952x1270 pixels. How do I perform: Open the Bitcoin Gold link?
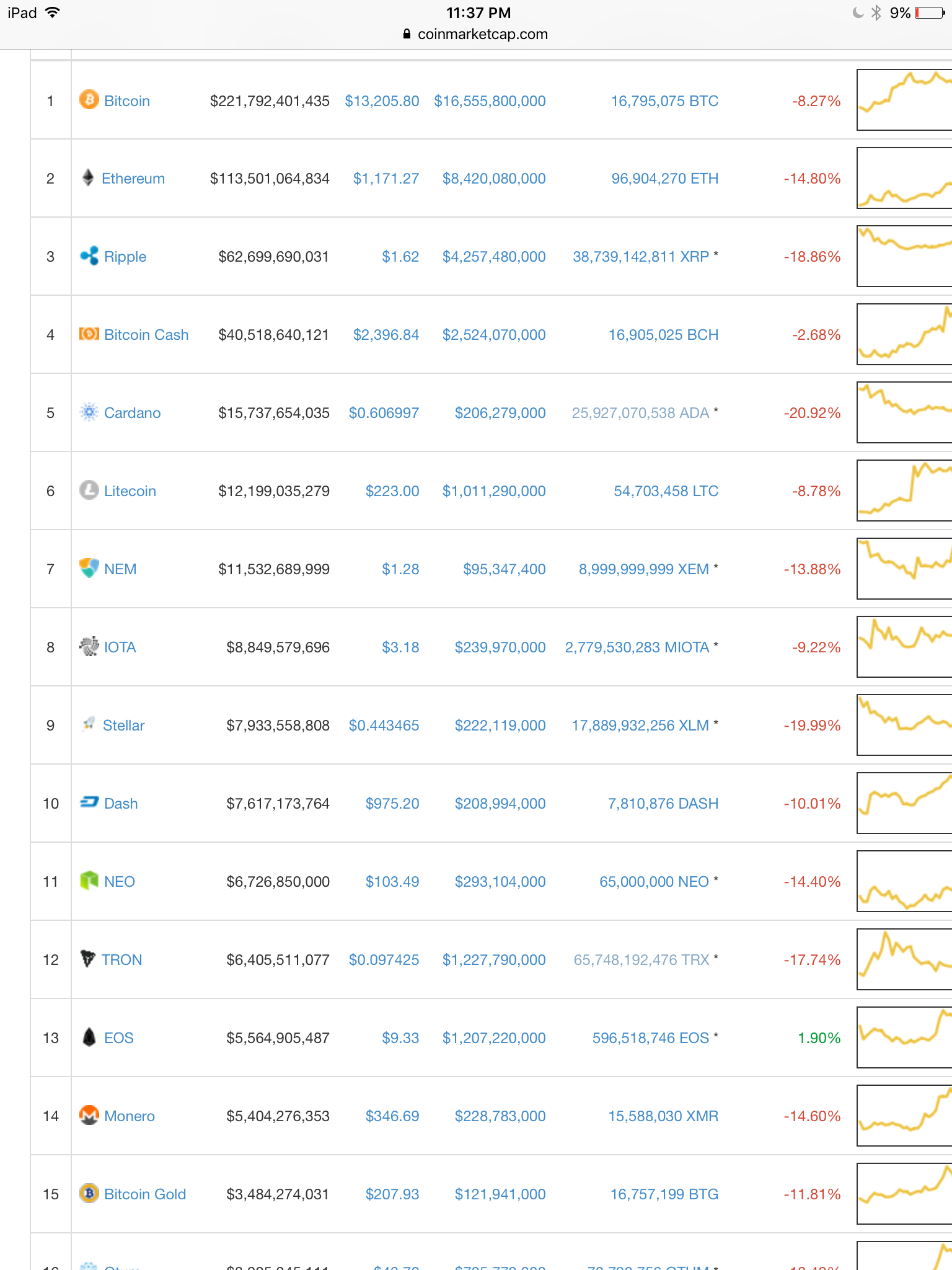(x=144, y=1194)
